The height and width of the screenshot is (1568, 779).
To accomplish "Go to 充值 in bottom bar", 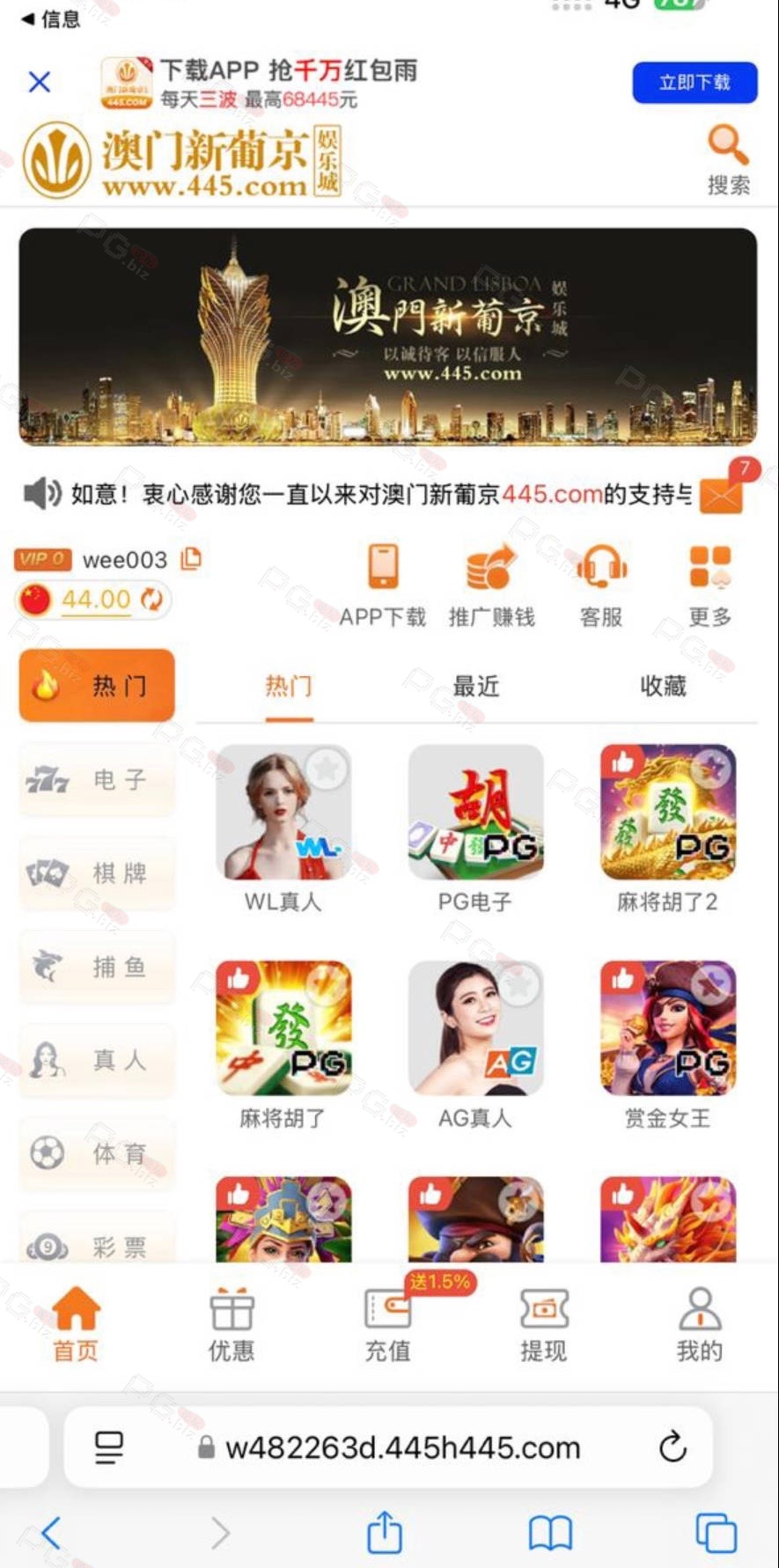I will [388, 1325].
